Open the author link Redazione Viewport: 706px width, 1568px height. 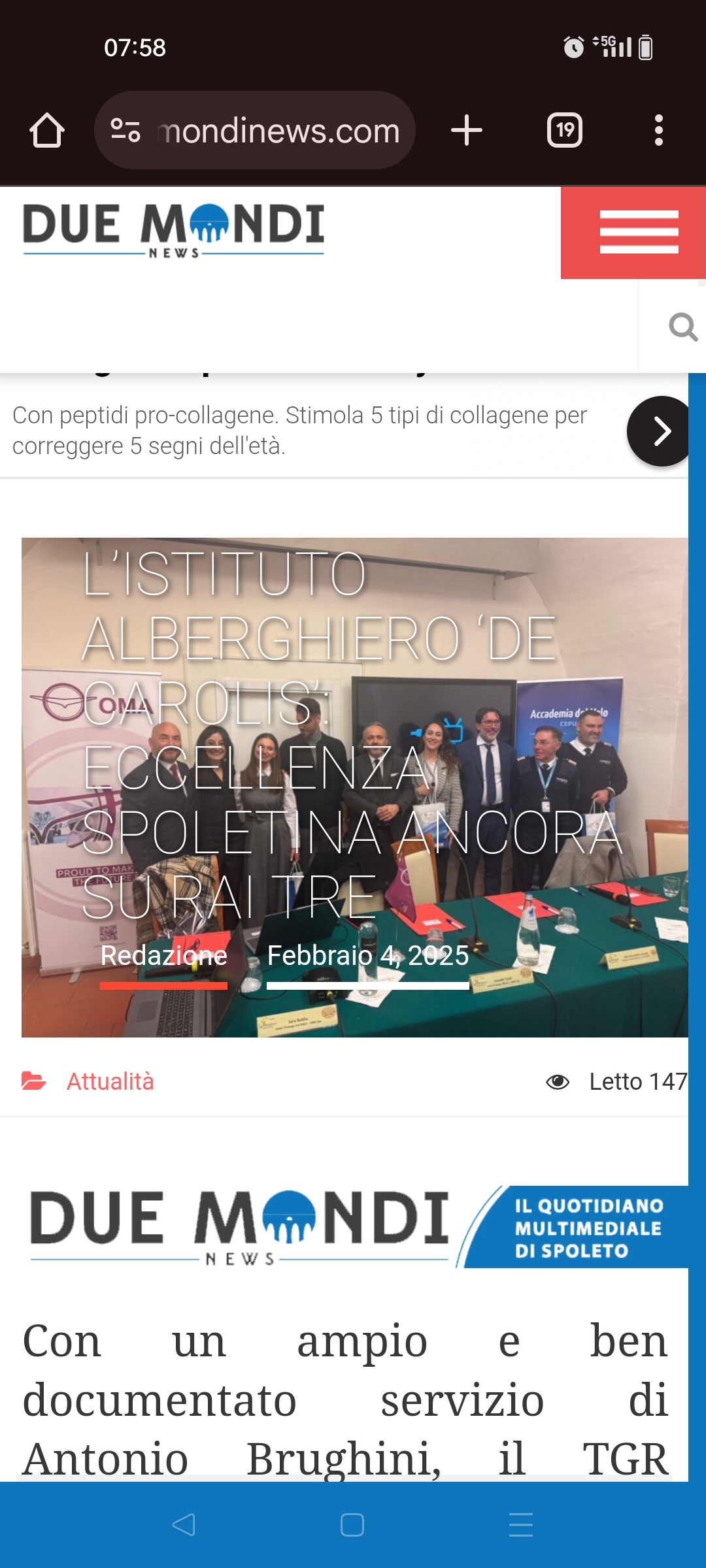coord(163,956)
